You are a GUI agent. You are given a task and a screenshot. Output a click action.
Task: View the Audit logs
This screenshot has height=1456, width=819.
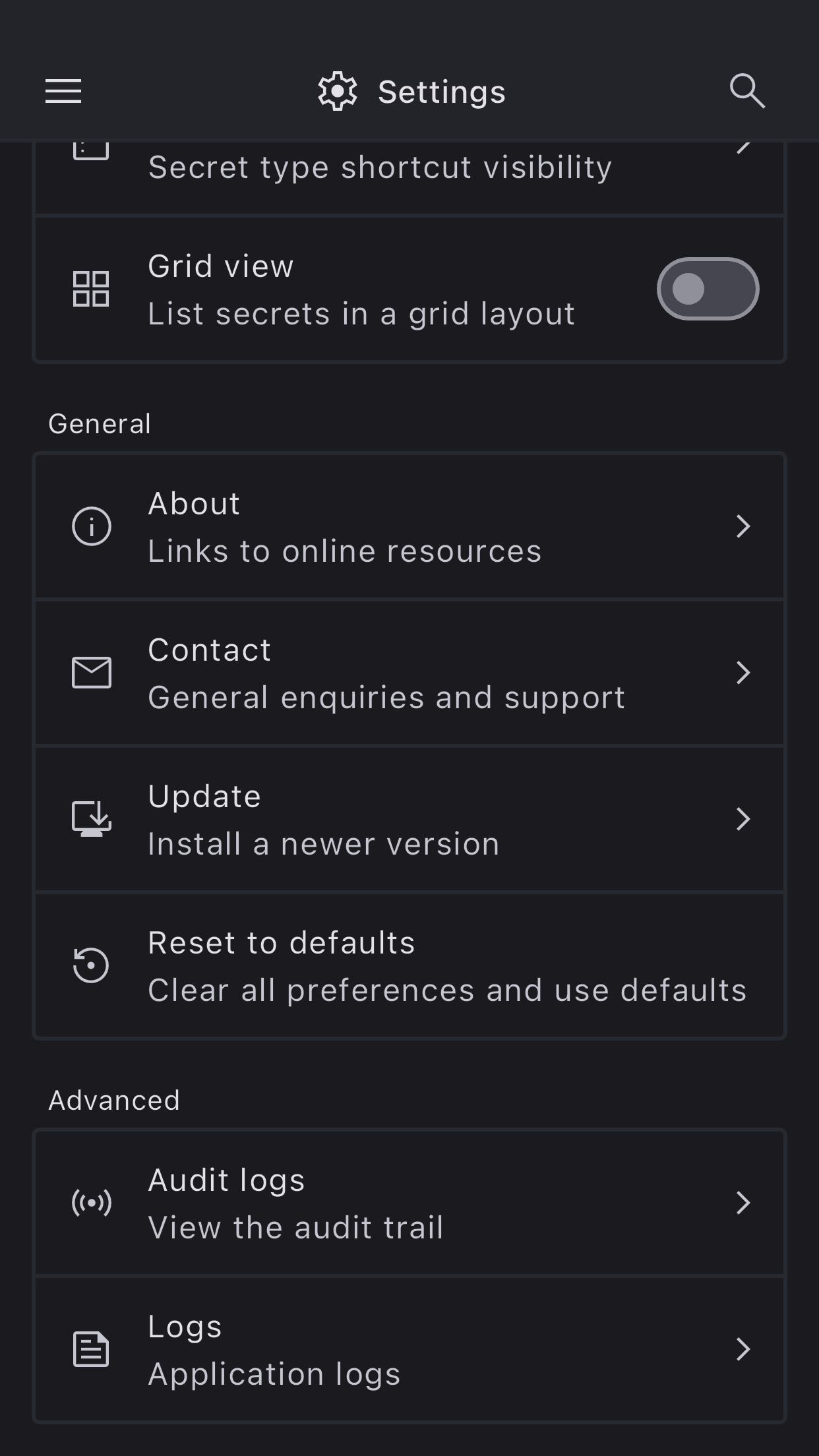[409, 1203]
